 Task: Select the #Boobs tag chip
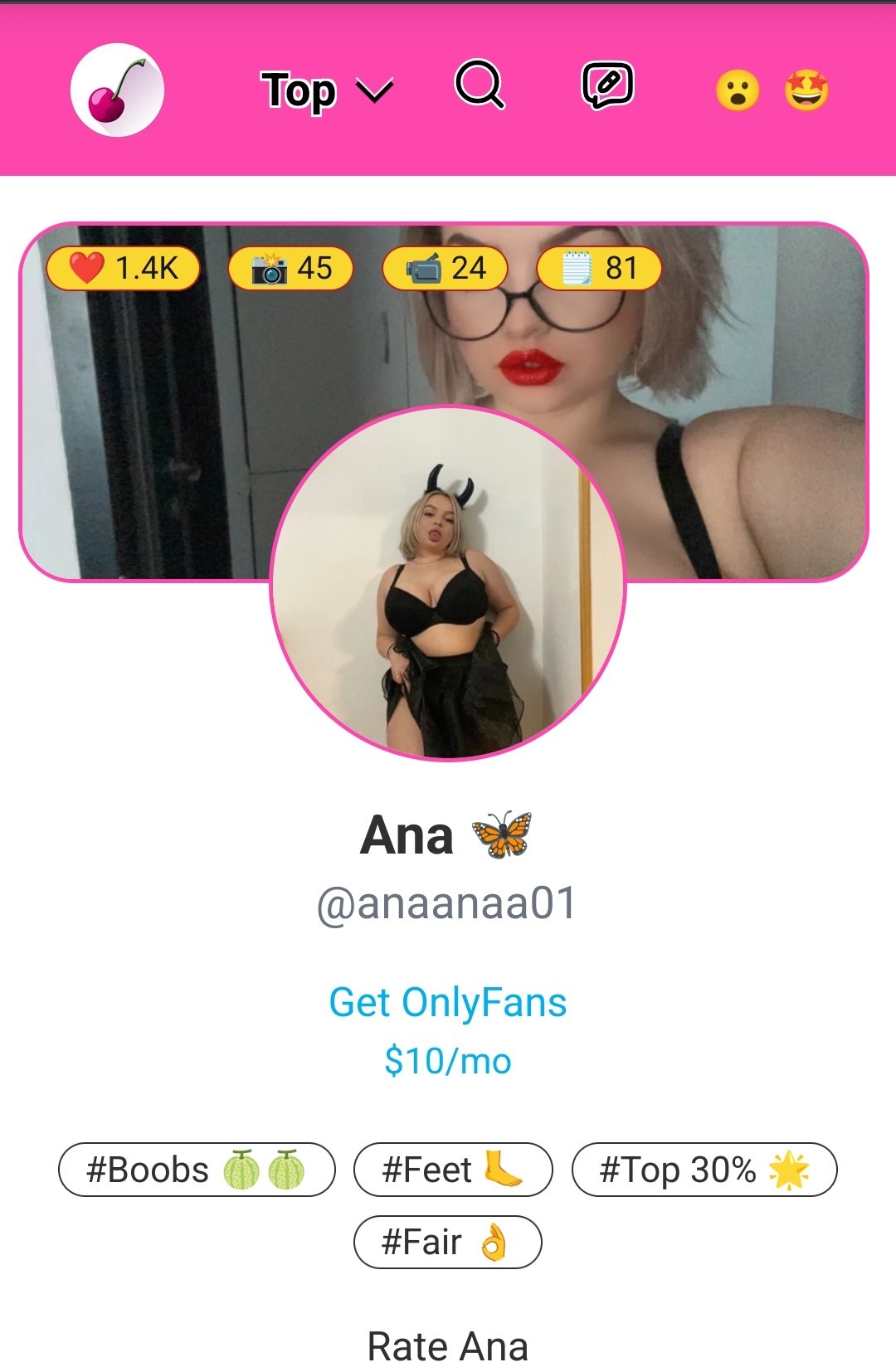197,1170
